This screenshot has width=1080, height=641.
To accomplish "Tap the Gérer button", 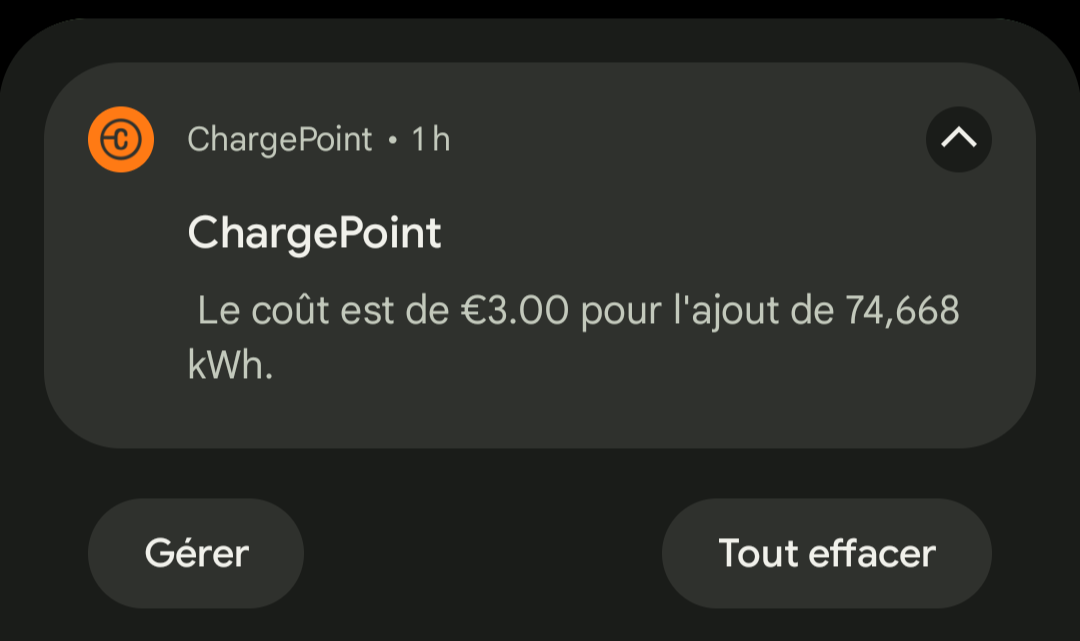I will pyautogui.click(x=196, y=553).
